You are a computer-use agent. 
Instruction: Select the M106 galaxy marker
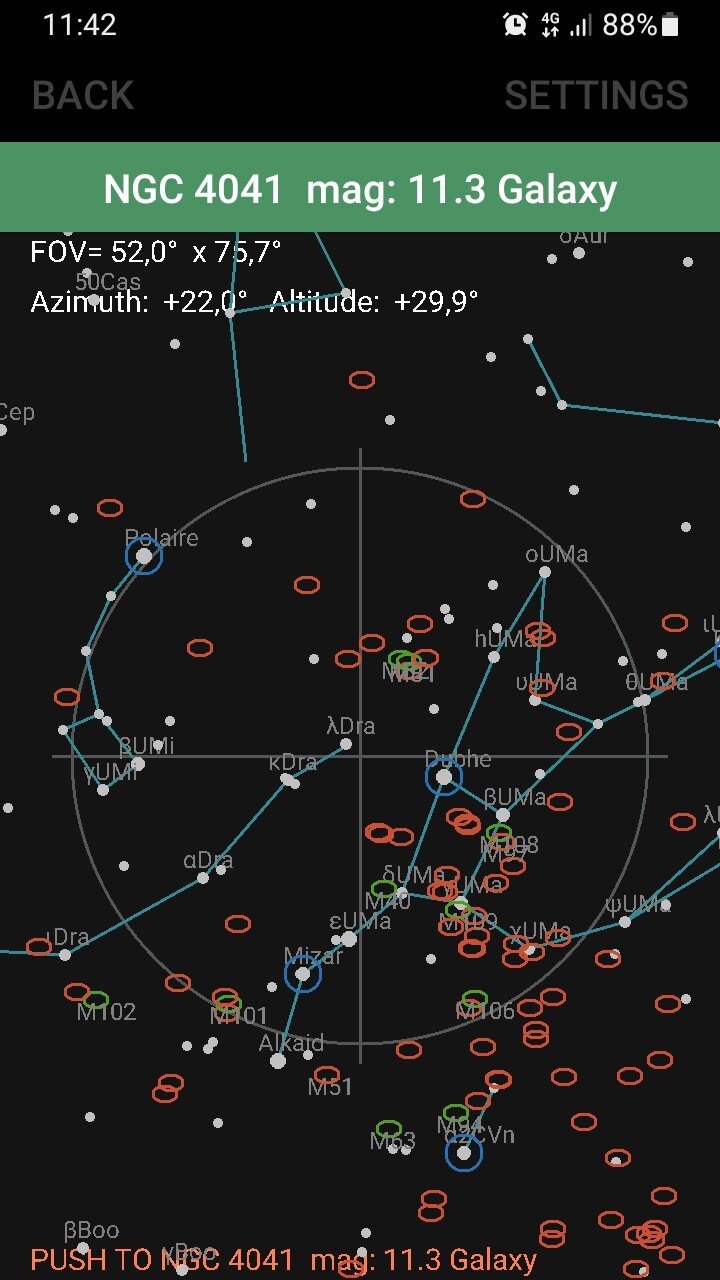pyautogui.click(x=475, y=998)
